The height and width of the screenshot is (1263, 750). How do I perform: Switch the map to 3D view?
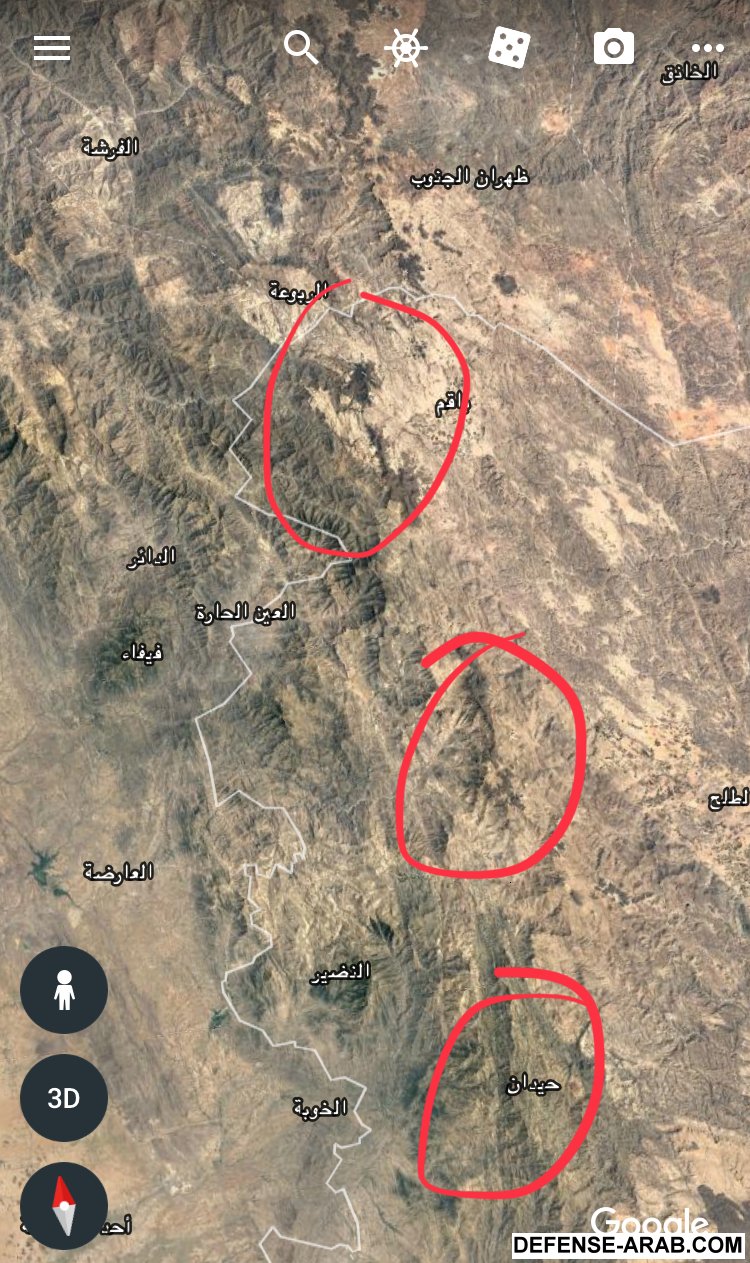click(x=64, y=1098)
